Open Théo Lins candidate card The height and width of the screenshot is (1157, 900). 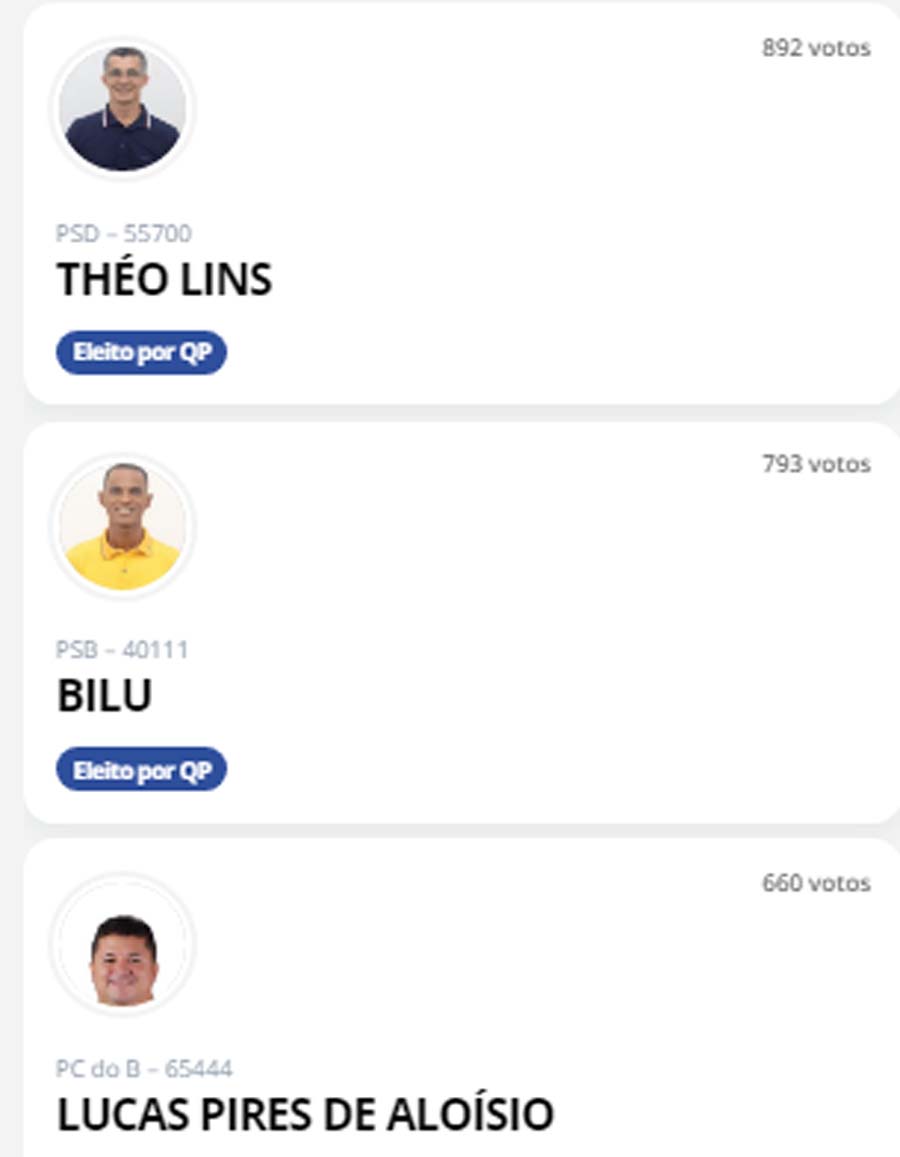click(x=164, y=280)
